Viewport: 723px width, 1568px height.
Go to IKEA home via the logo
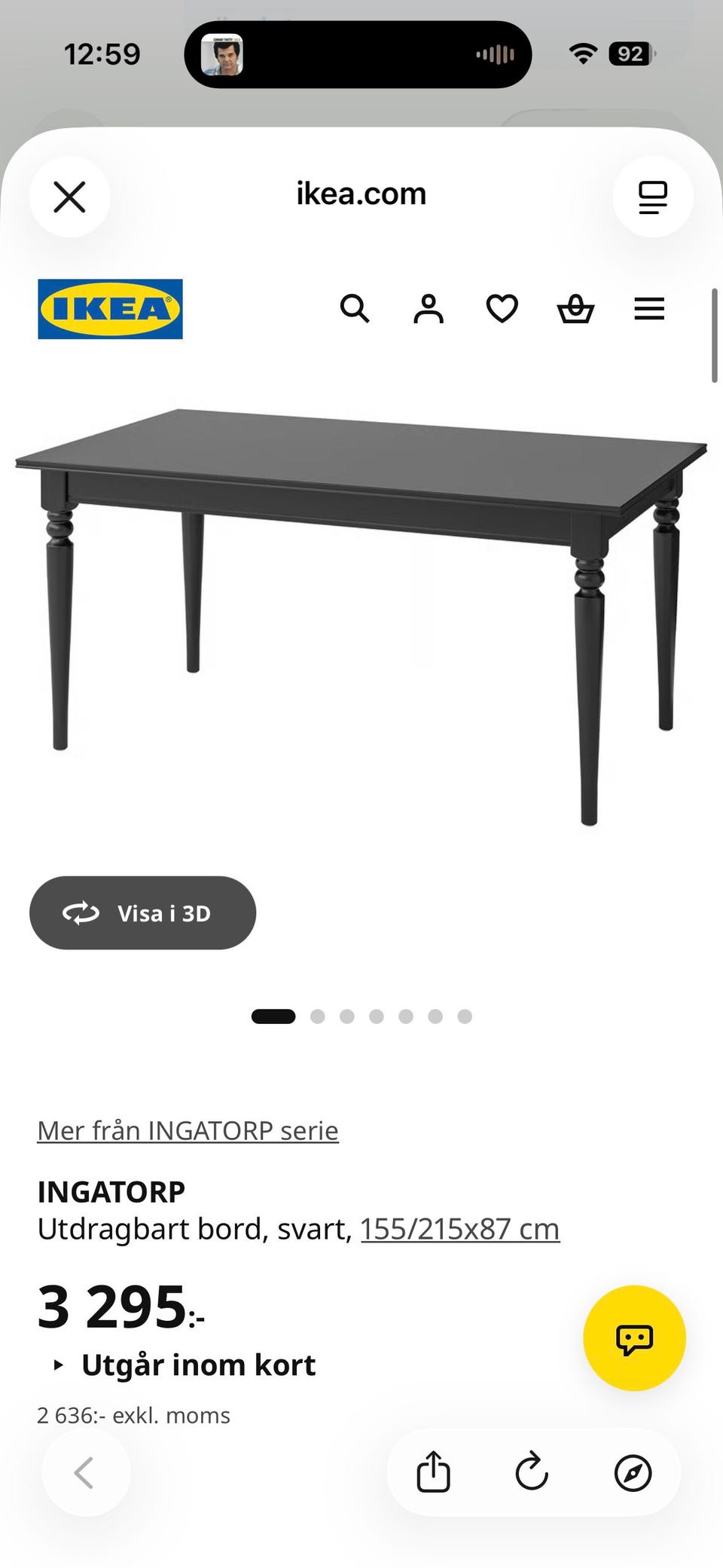click(110, 309)
